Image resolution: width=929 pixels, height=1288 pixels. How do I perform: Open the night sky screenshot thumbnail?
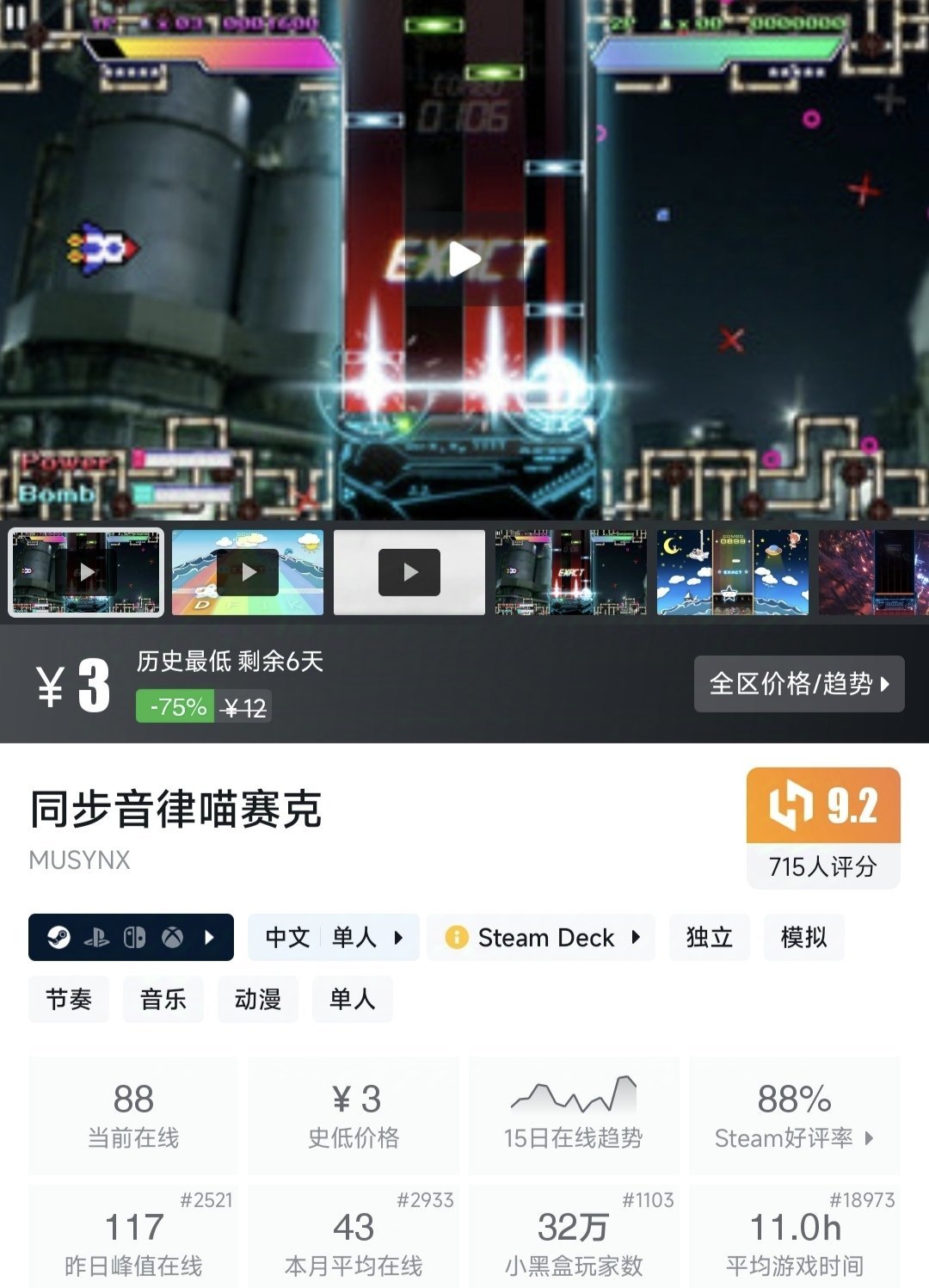(733, 572)
